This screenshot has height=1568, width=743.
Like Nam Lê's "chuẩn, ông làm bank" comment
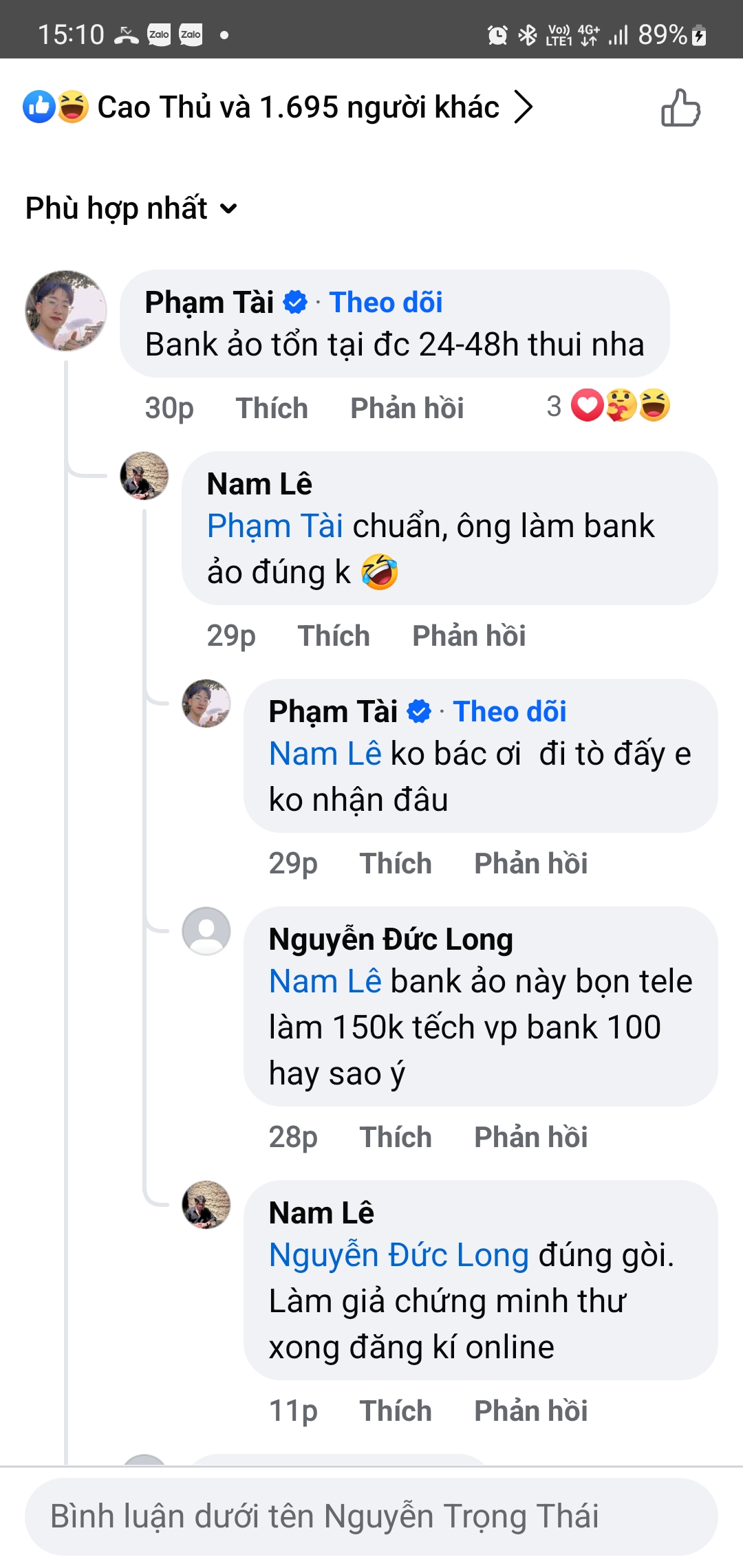[333, 635]
